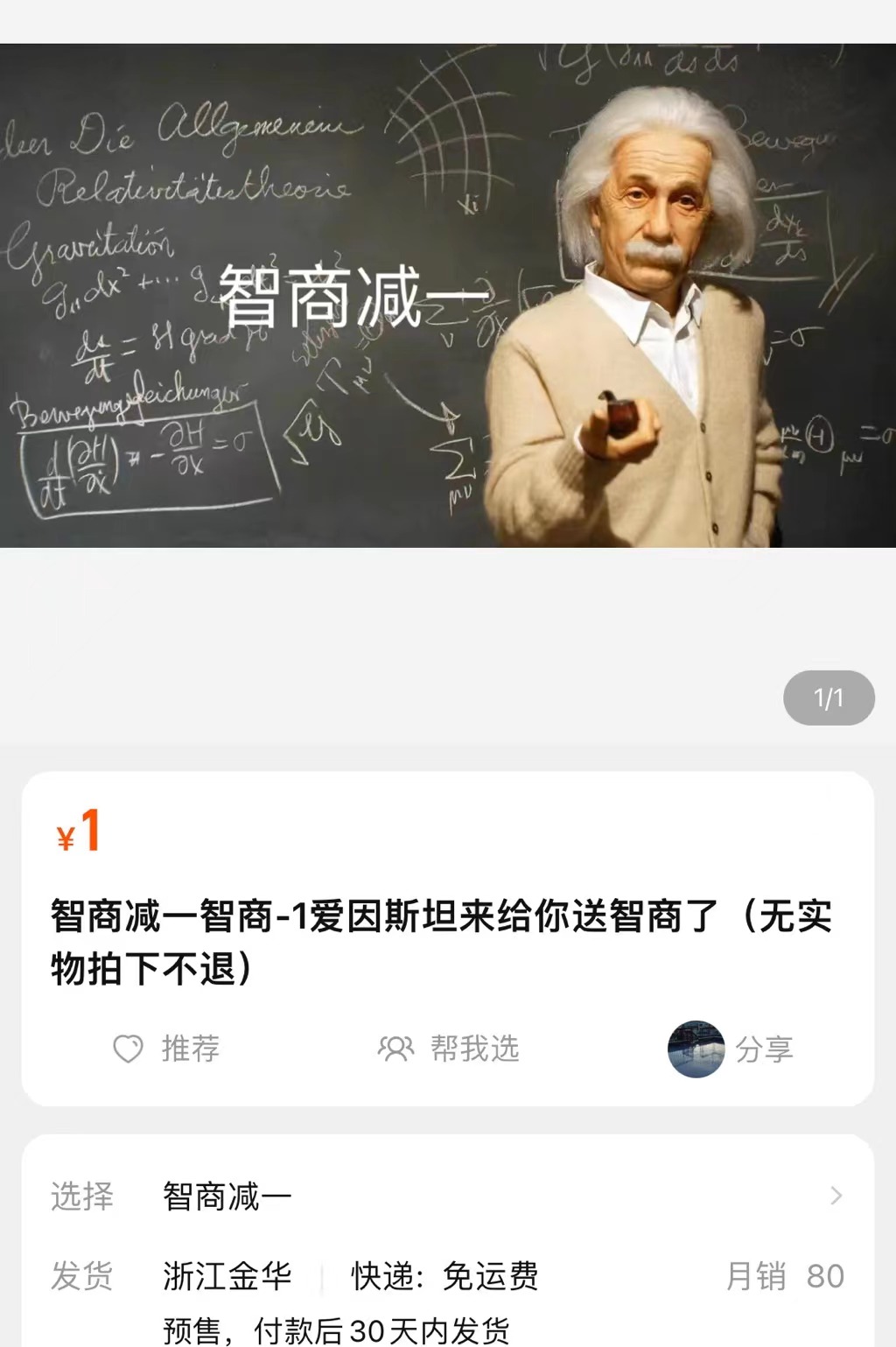The height and width of the screenshot is (1347, 896).
Task: Tap the 1/1 image counter badge
Action: click(x=829, y=698)
